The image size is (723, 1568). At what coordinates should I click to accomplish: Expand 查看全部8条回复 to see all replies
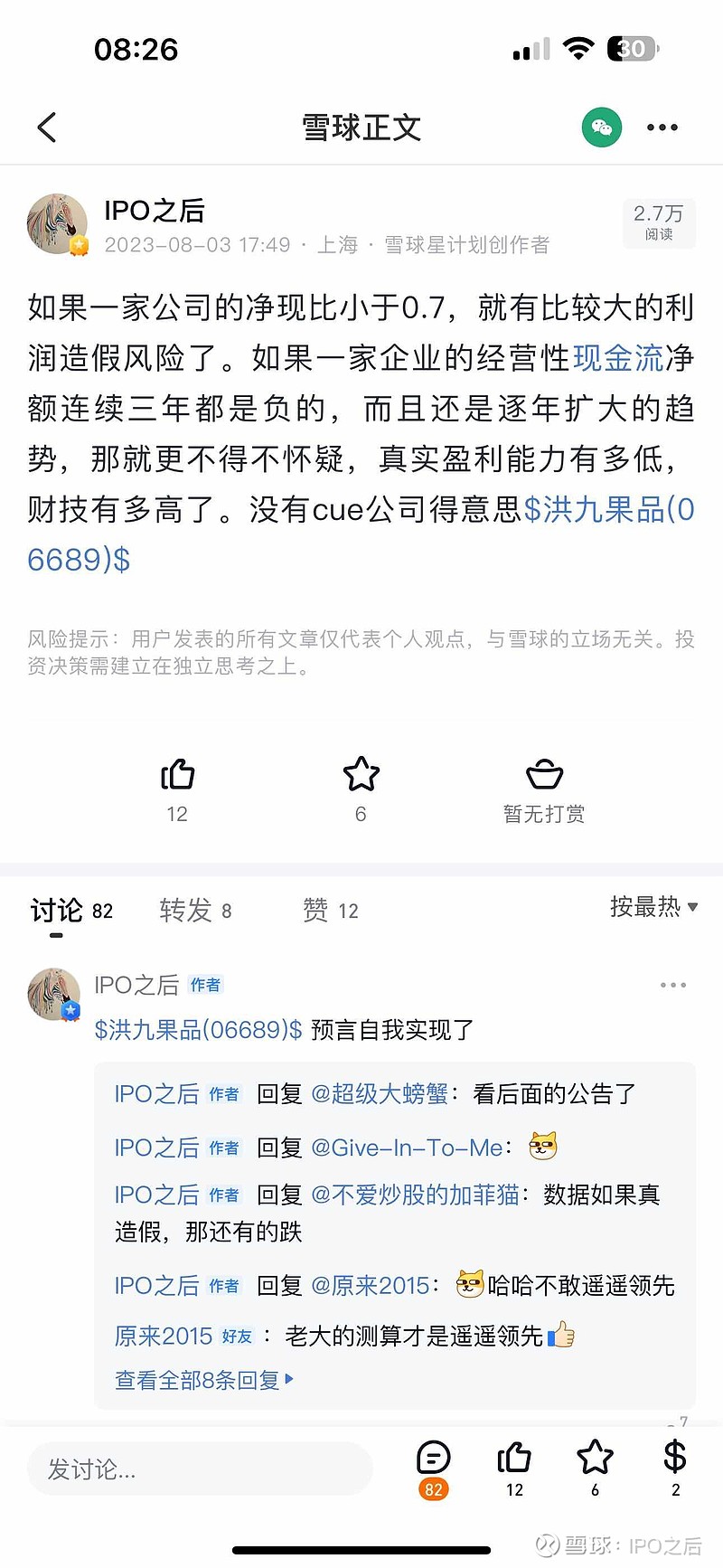click(x=198, y=1380)
